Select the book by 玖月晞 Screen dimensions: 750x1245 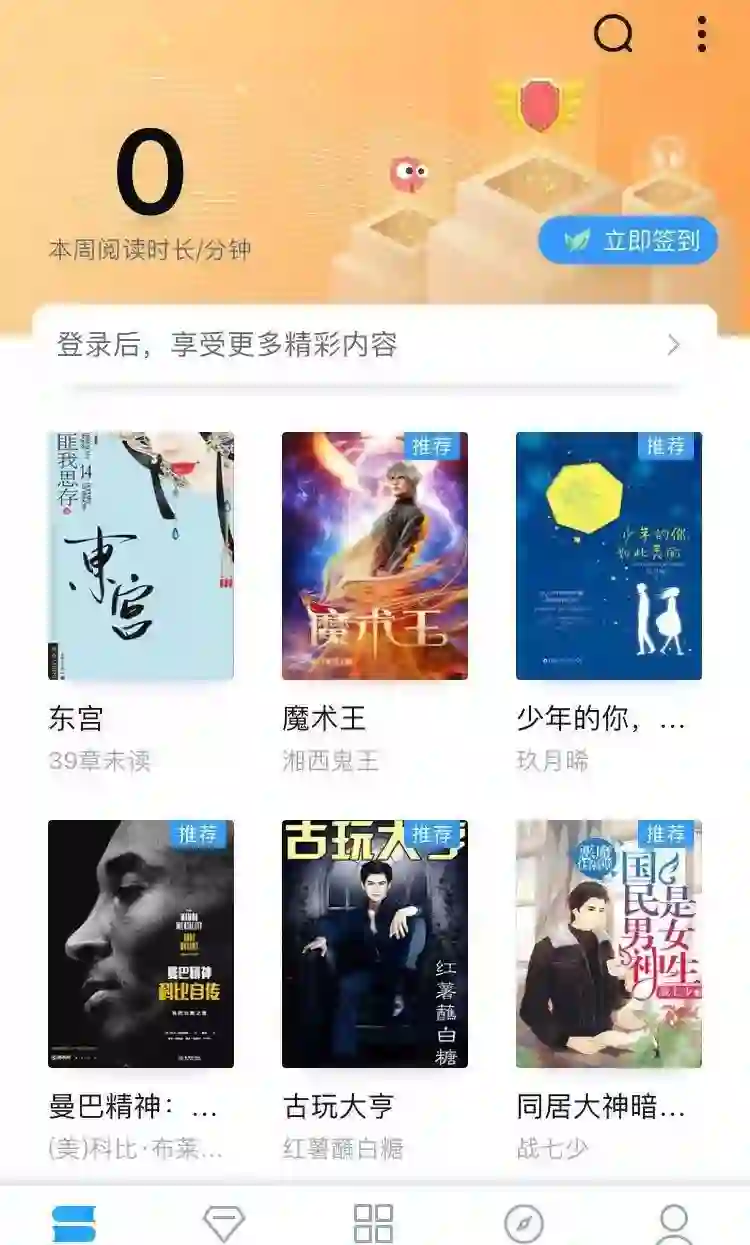pyautogui.click(x=609, y=556)
